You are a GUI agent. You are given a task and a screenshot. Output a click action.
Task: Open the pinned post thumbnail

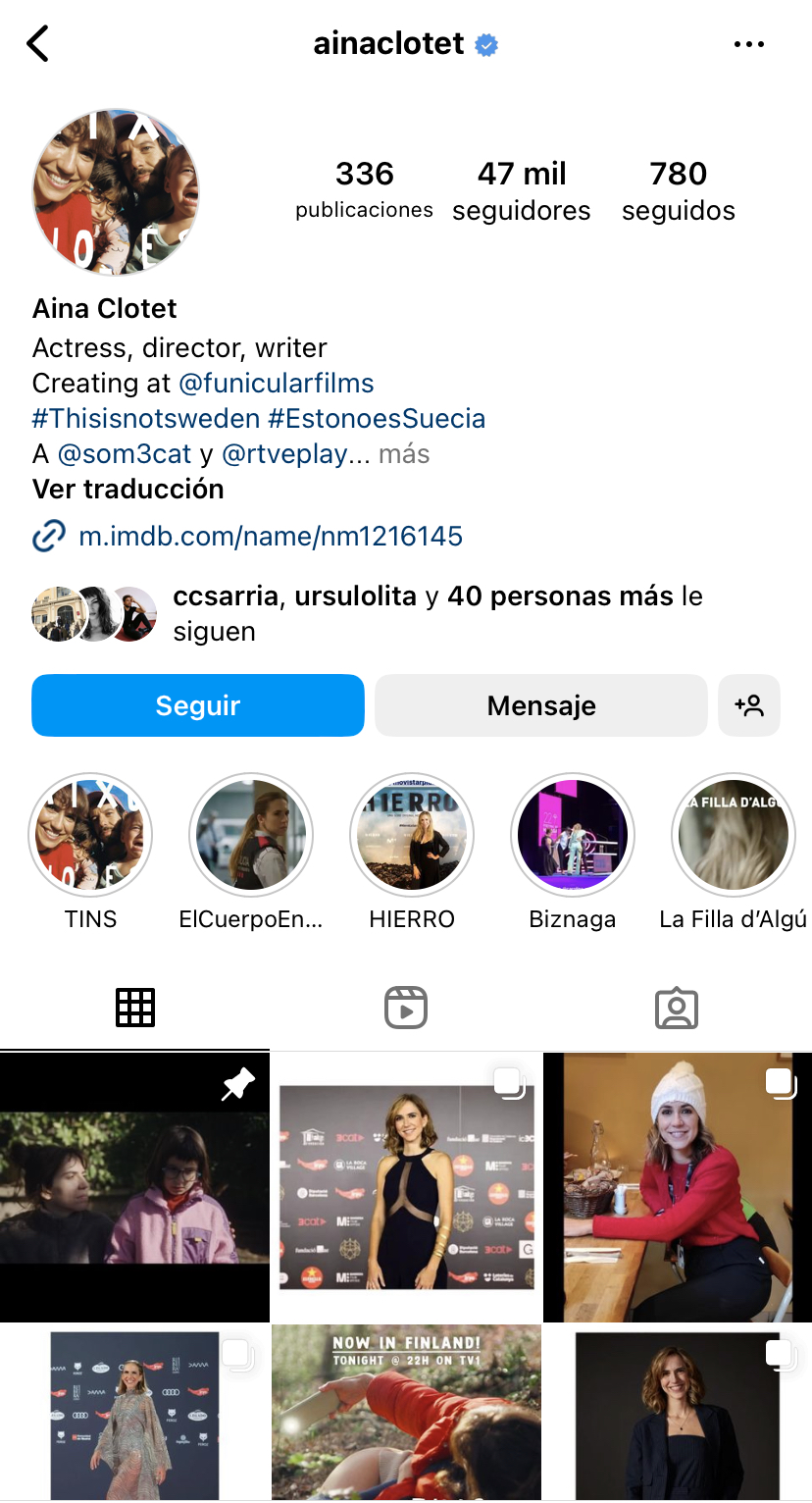(134, 1187)
